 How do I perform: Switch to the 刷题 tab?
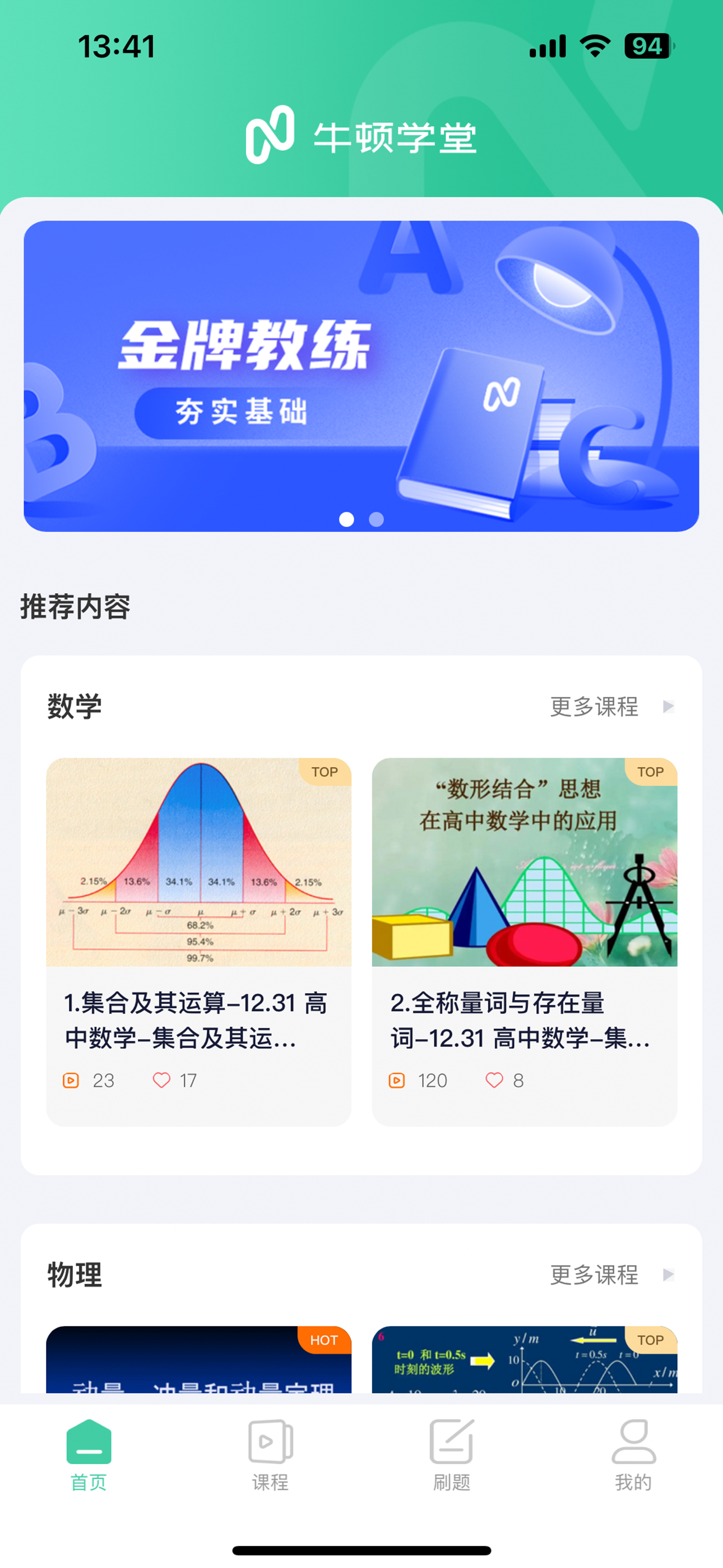(452, 1455)
